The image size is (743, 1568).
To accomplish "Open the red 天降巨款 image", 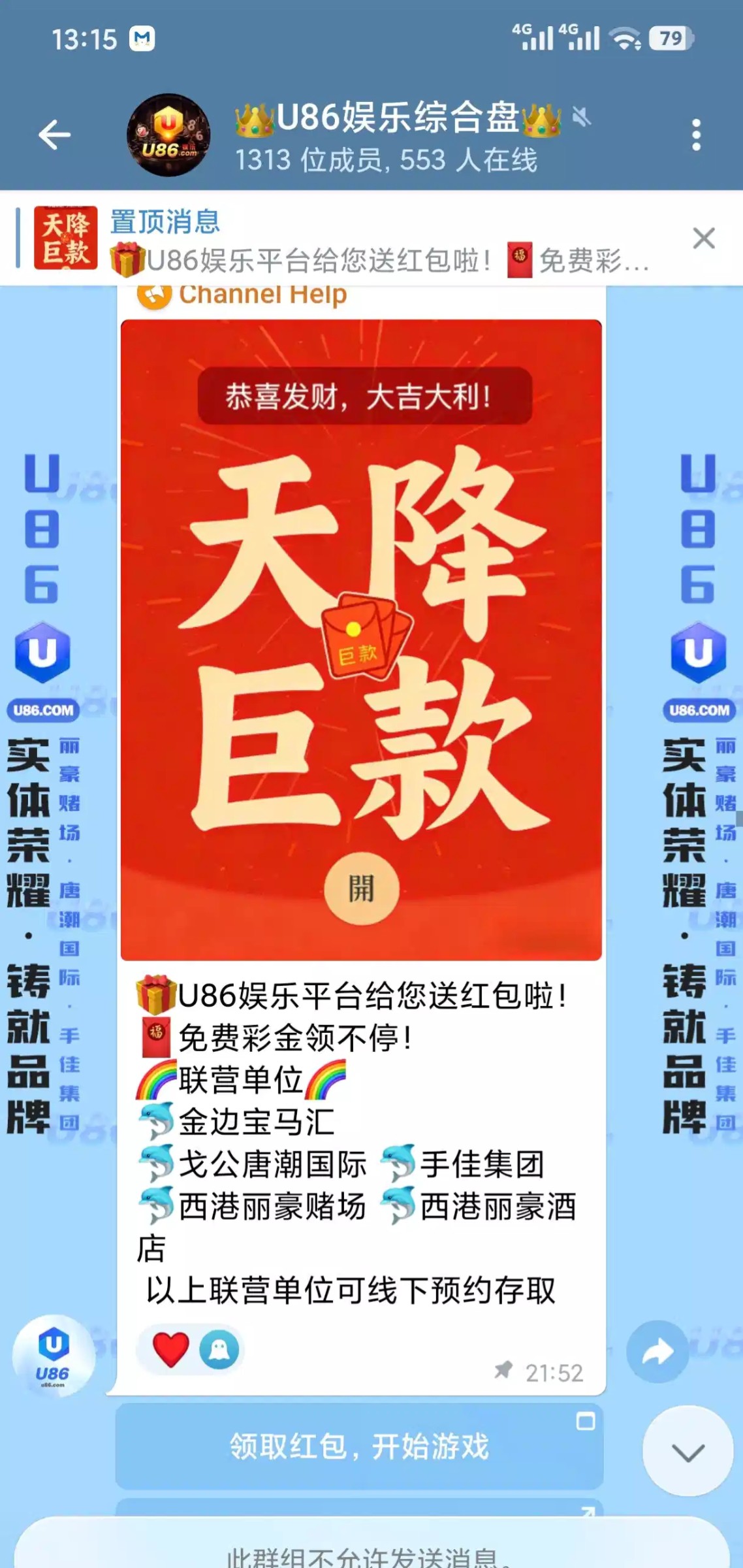I will coord(361,640).
